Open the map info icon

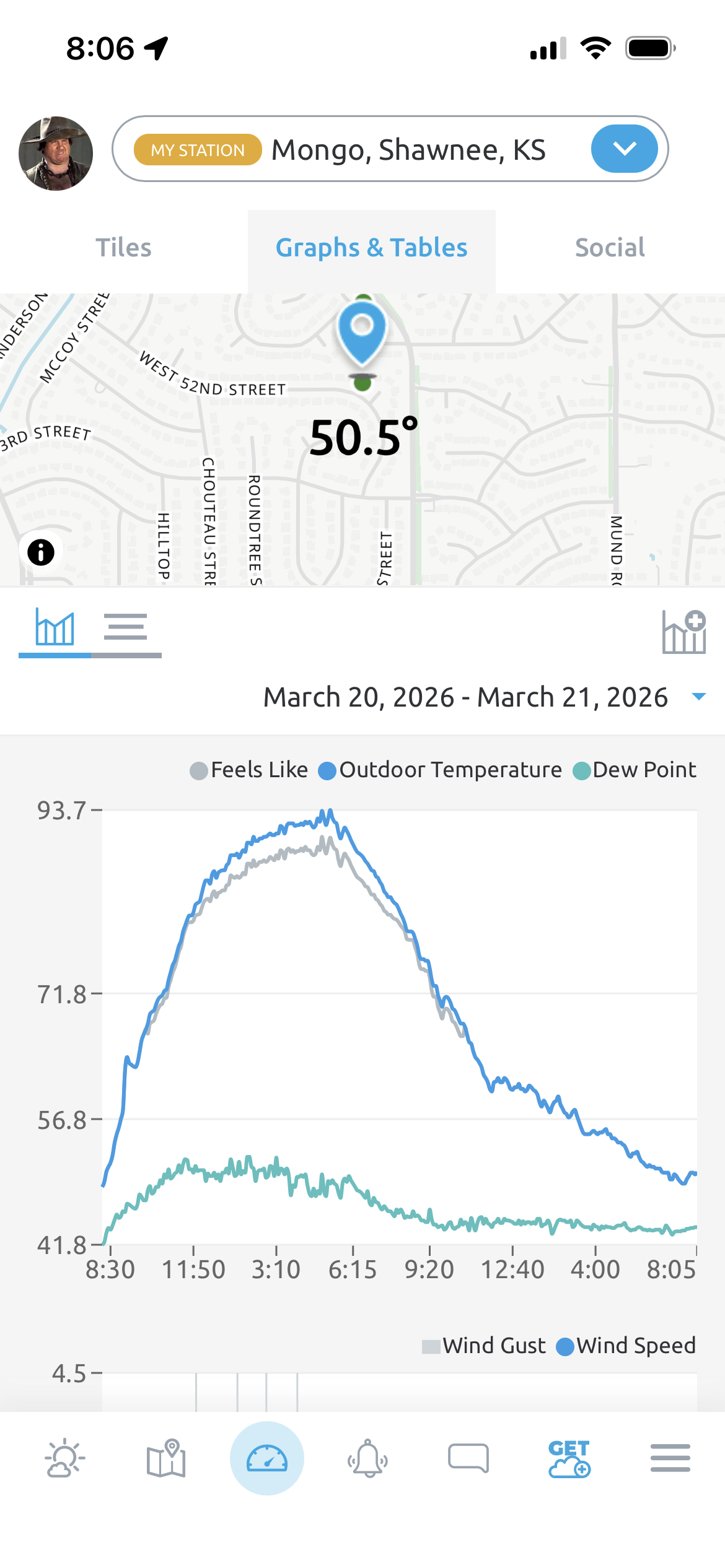point(41,552)
